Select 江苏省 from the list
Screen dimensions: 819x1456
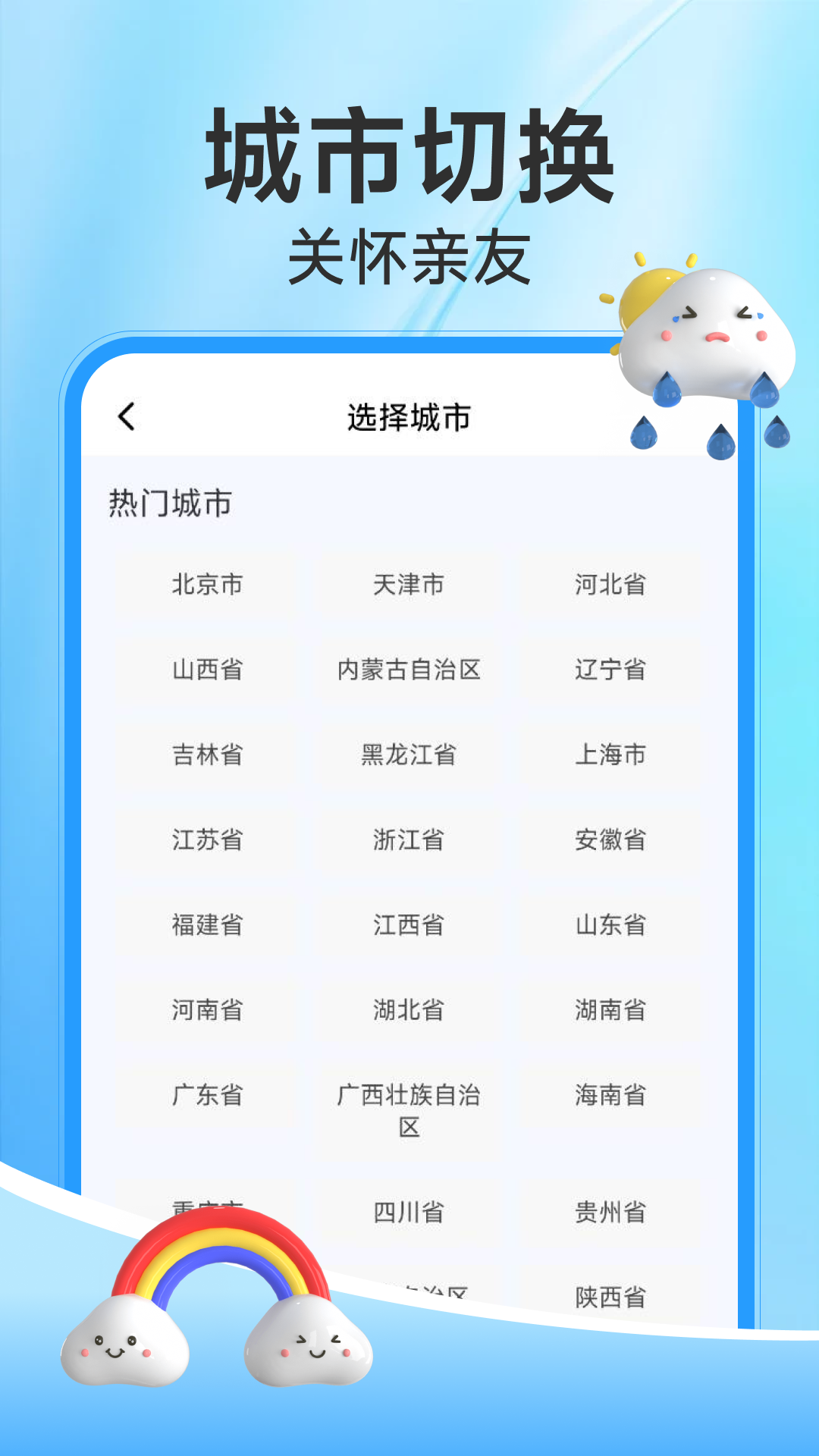pos(209,839)
